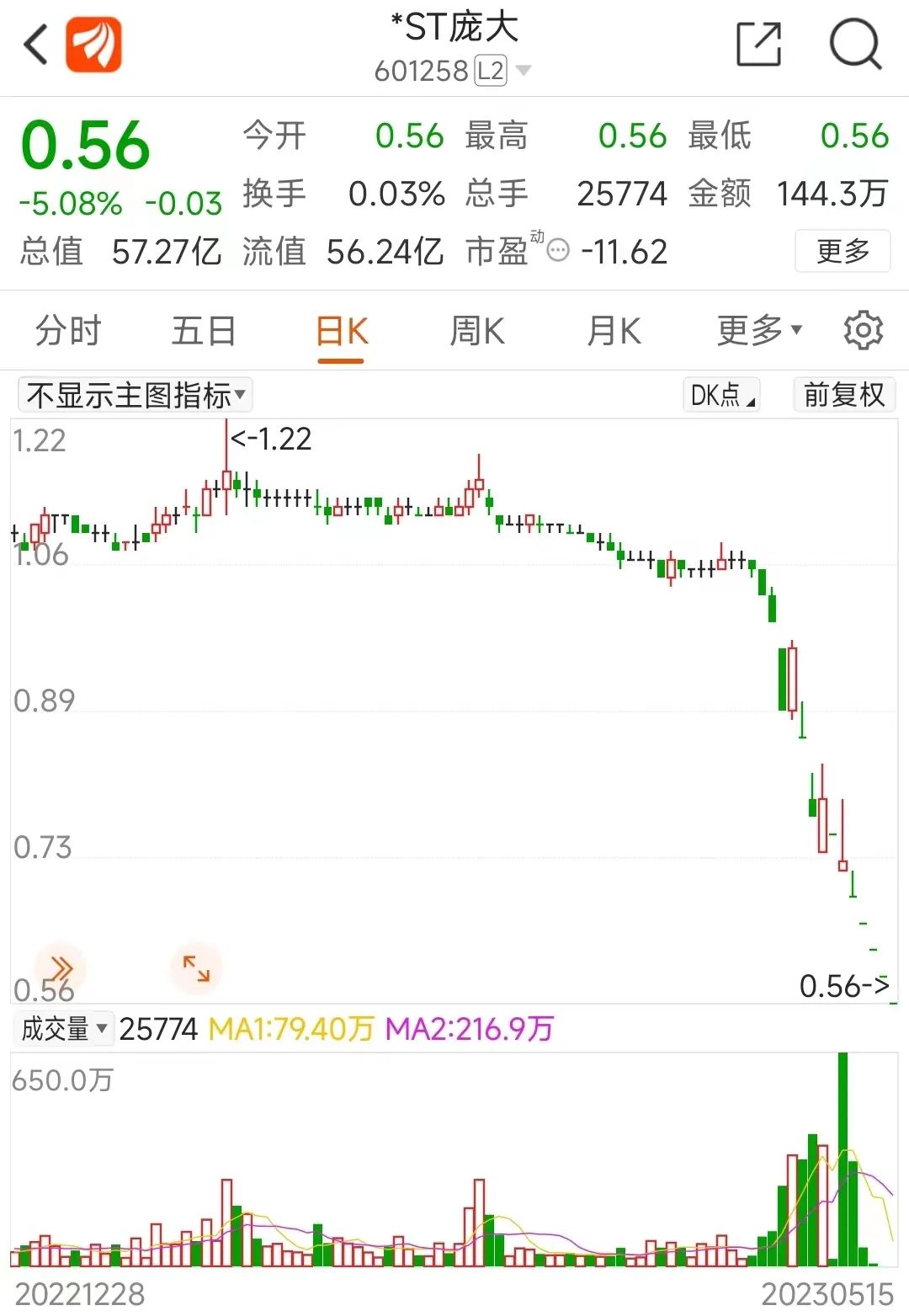Tap the DK点 button
The width and height of the screenshot is (909, 1316).
pos(722,395)
